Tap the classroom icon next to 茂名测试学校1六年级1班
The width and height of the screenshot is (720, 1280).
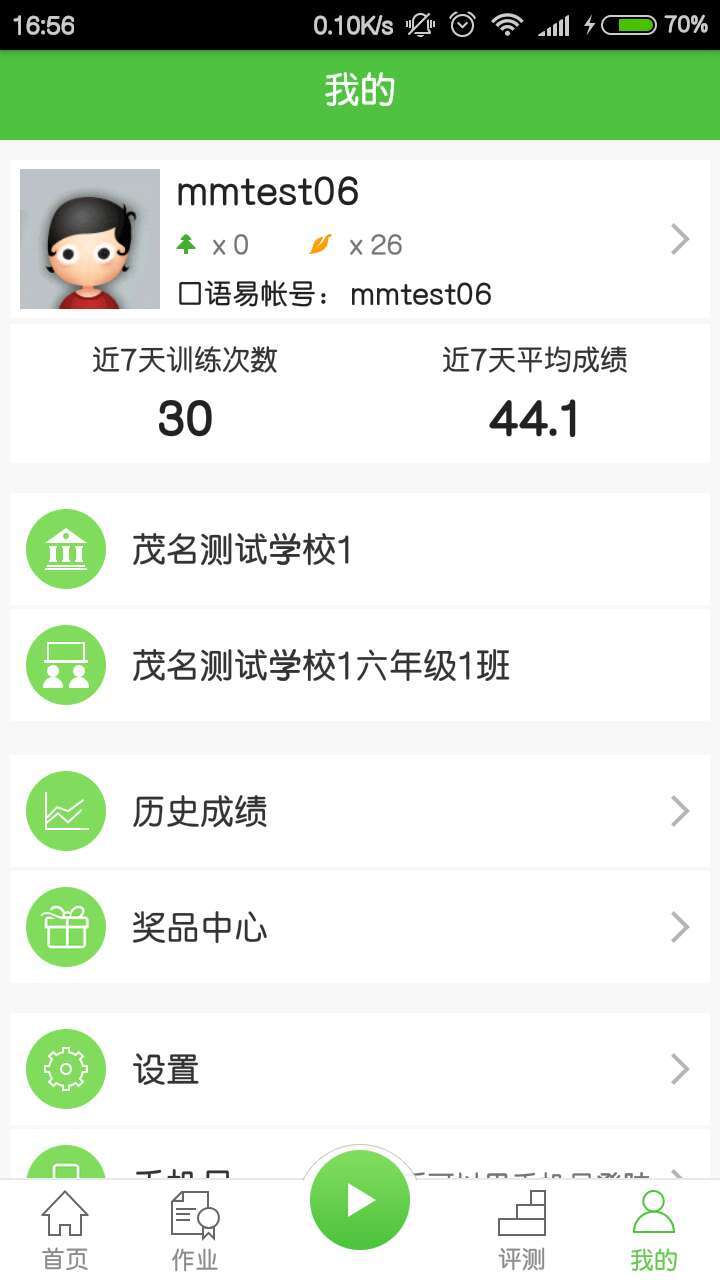pyautogui.click(x=65, y=664)
